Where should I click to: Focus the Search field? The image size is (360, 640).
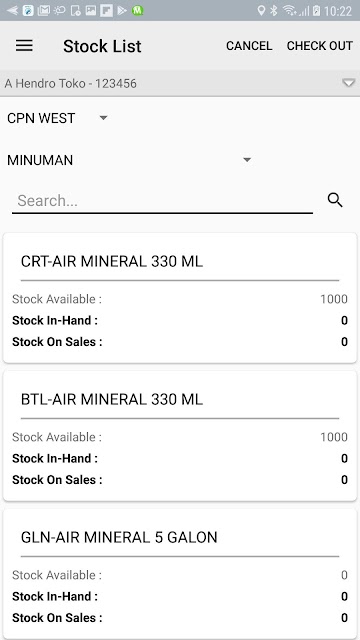click(162, 201)
